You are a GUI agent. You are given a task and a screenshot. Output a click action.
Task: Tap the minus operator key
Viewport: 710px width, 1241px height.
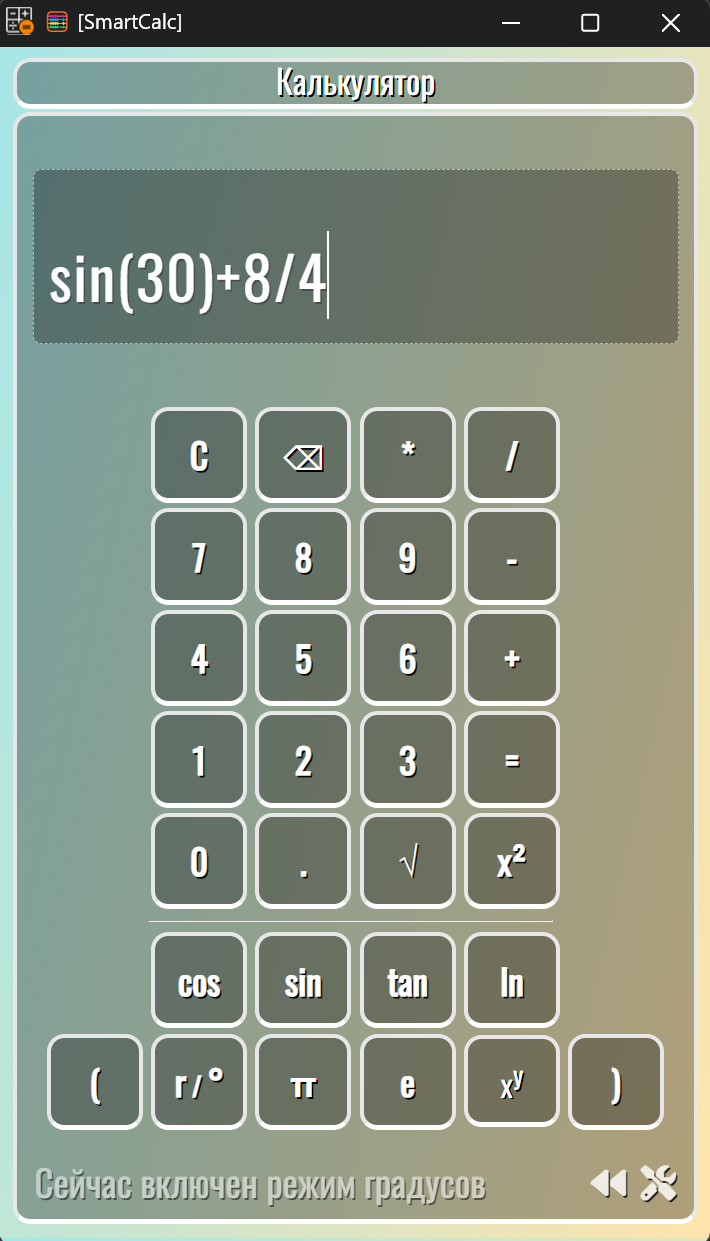click(512, 557)
